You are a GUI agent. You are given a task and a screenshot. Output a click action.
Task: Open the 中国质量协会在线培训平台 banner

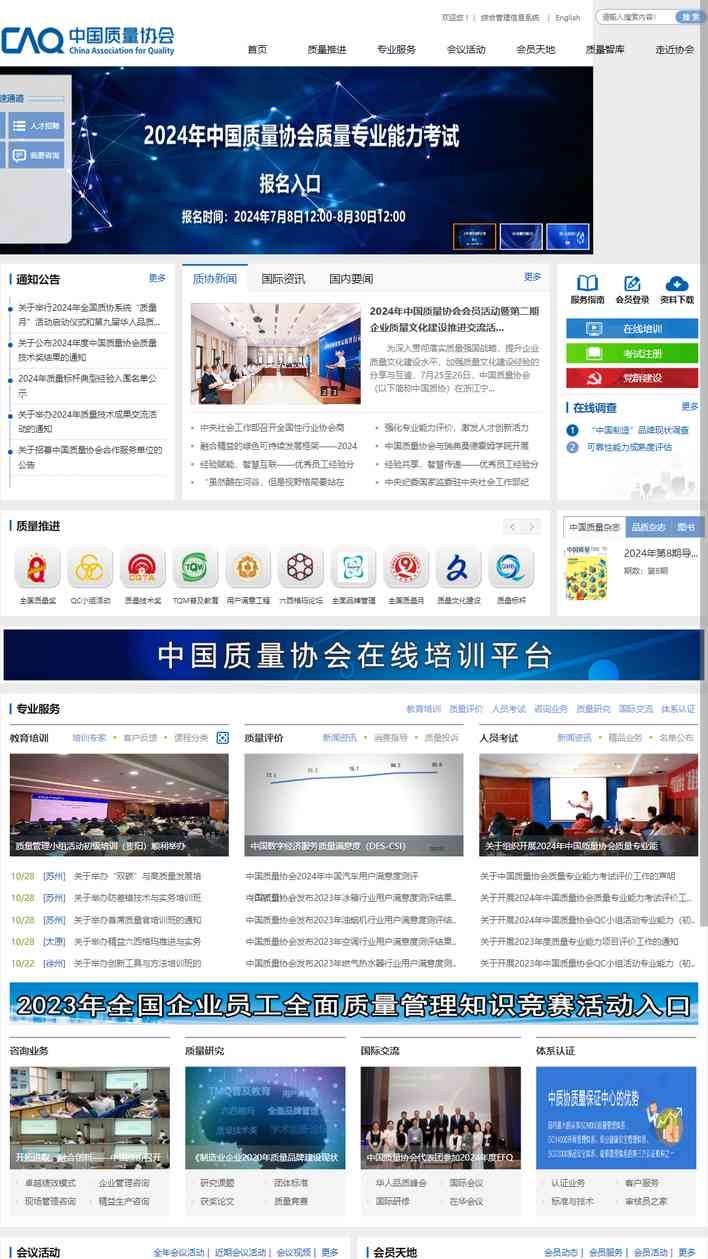[x=352, y=655]
